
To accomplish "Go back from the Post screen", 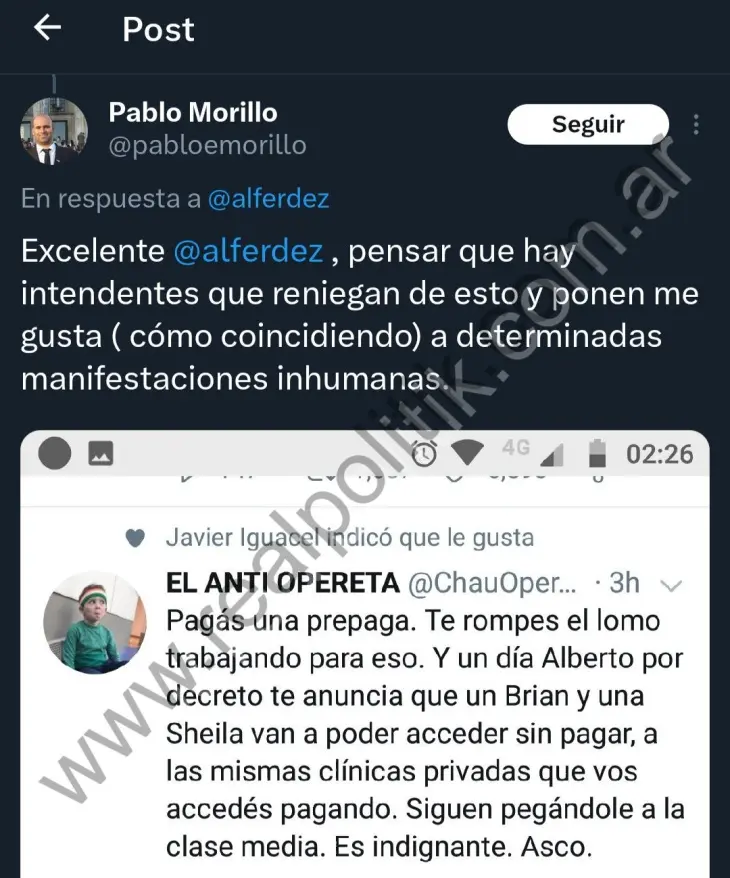I will point(47,28).
